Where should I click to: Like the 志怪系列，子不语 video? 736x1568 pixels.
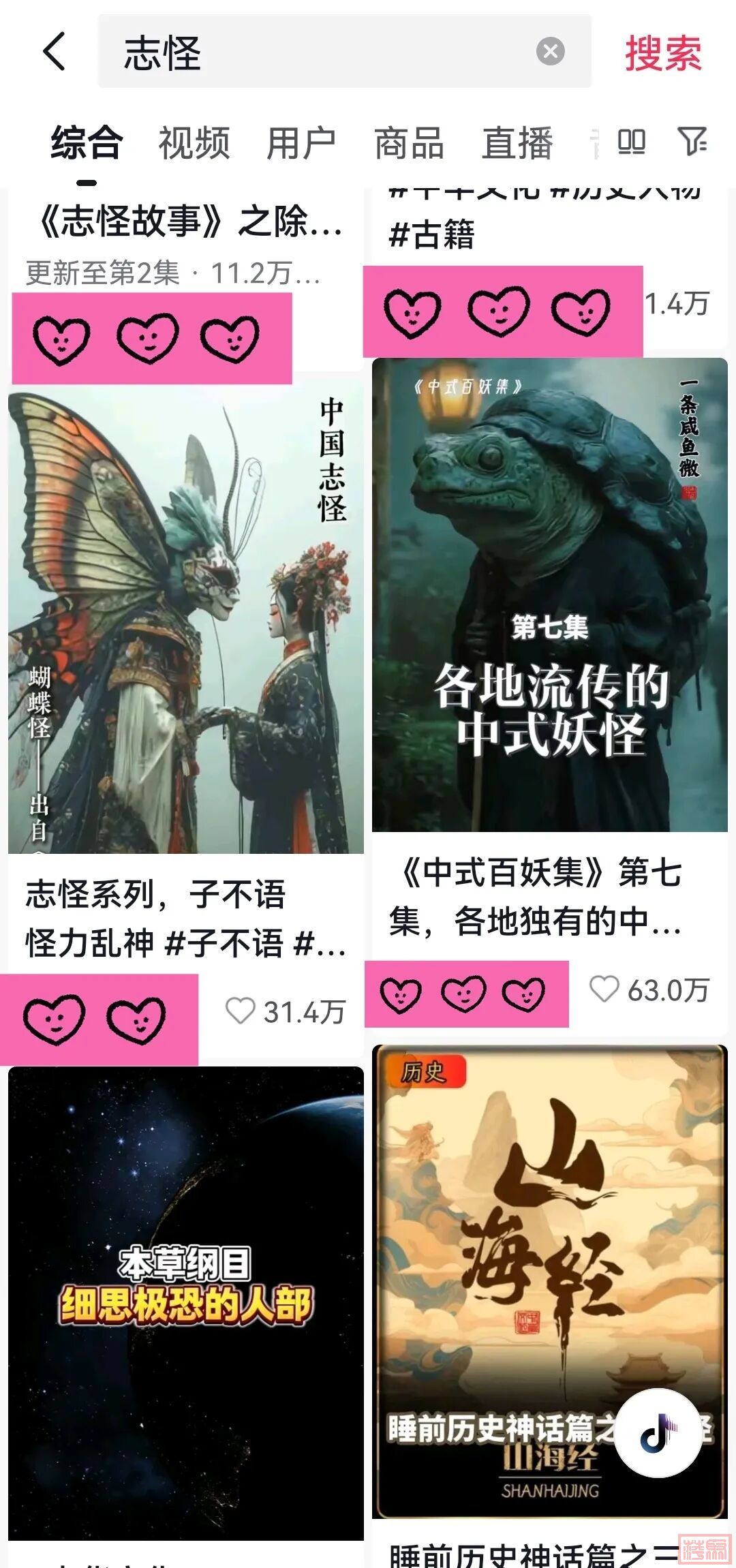pos(241,1011)
